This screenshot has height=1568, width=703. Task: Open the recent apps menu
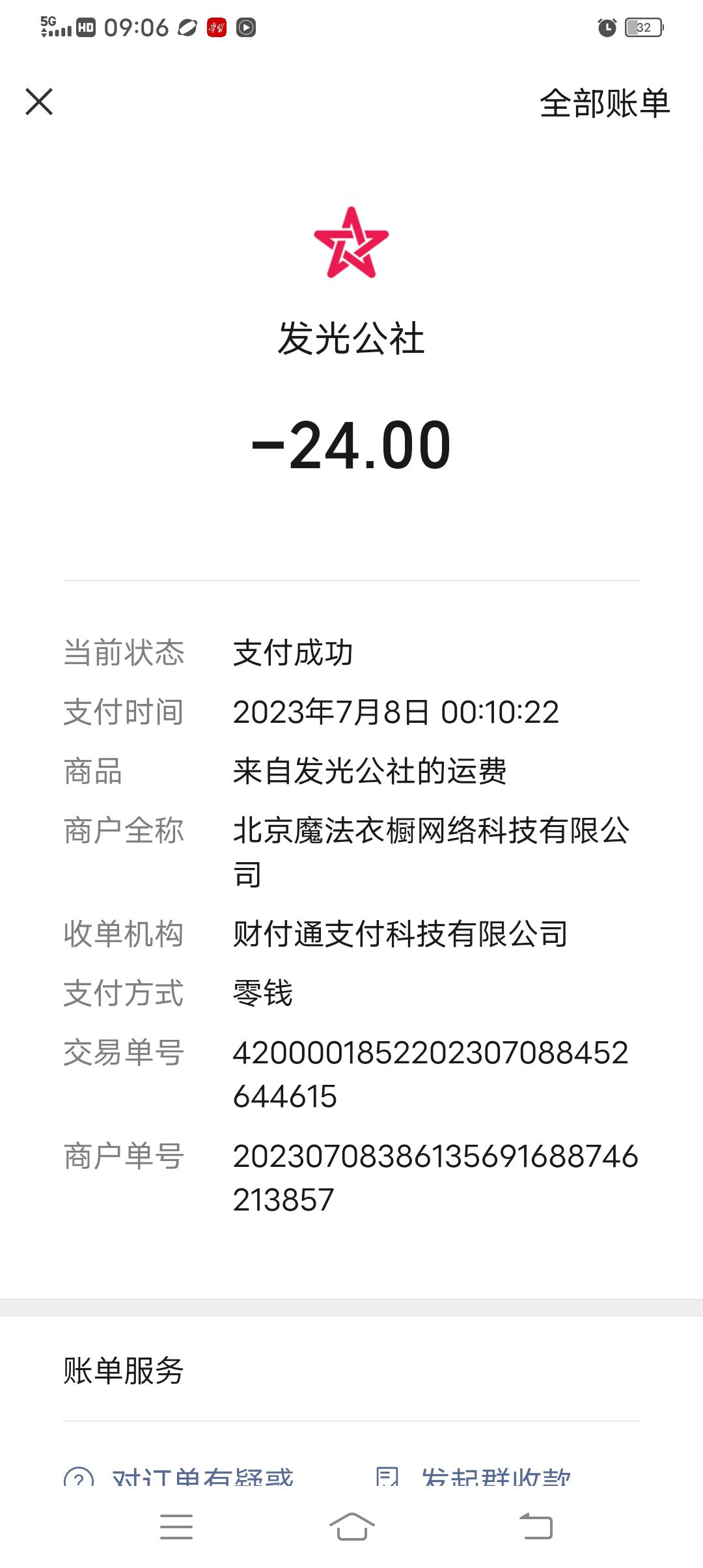176,1526
